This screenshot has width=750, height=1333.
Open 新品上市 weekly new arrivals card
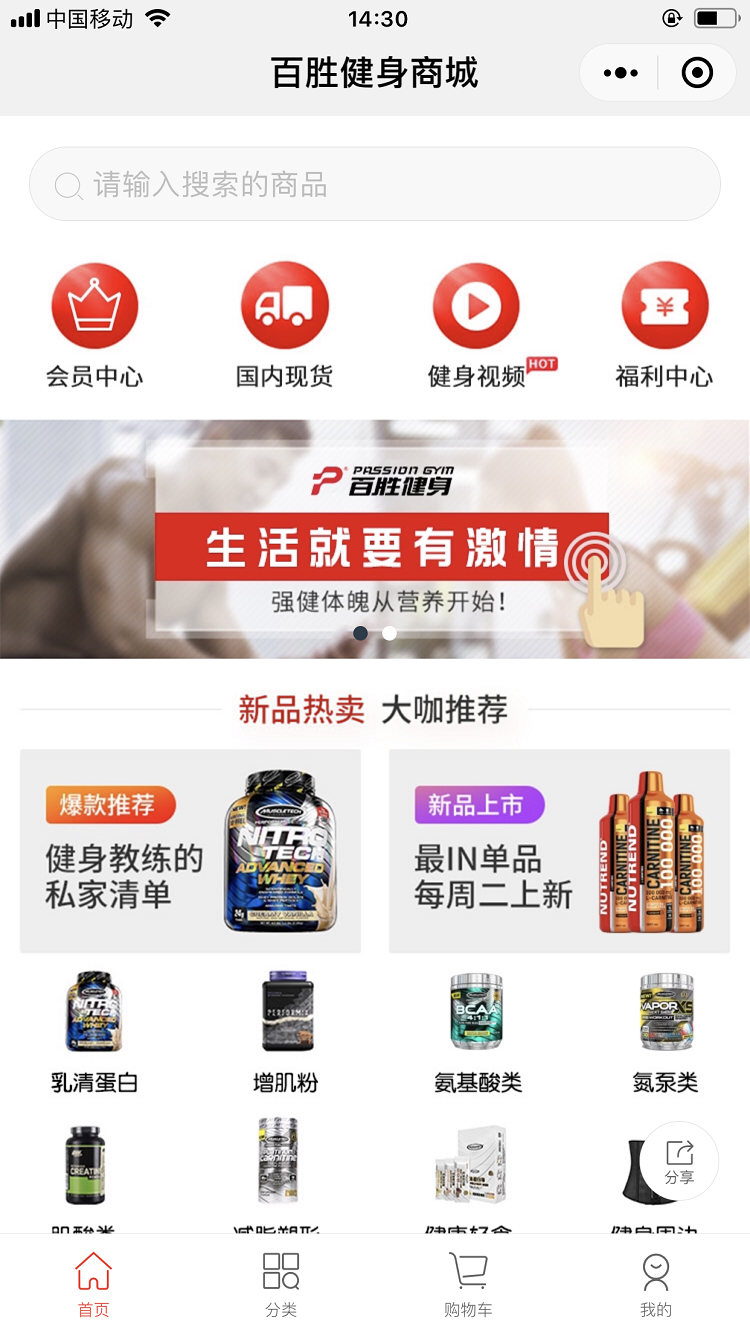point(559,851)
